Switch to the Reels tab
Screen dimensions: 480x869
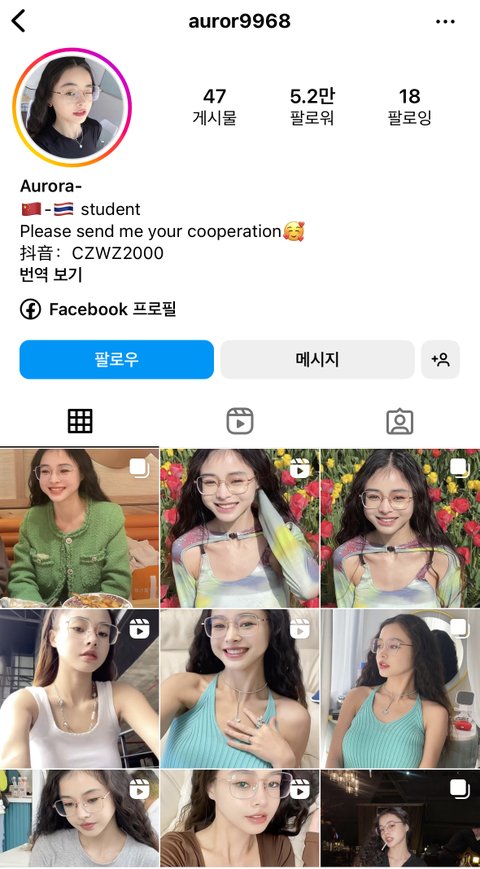coord(240,422)
